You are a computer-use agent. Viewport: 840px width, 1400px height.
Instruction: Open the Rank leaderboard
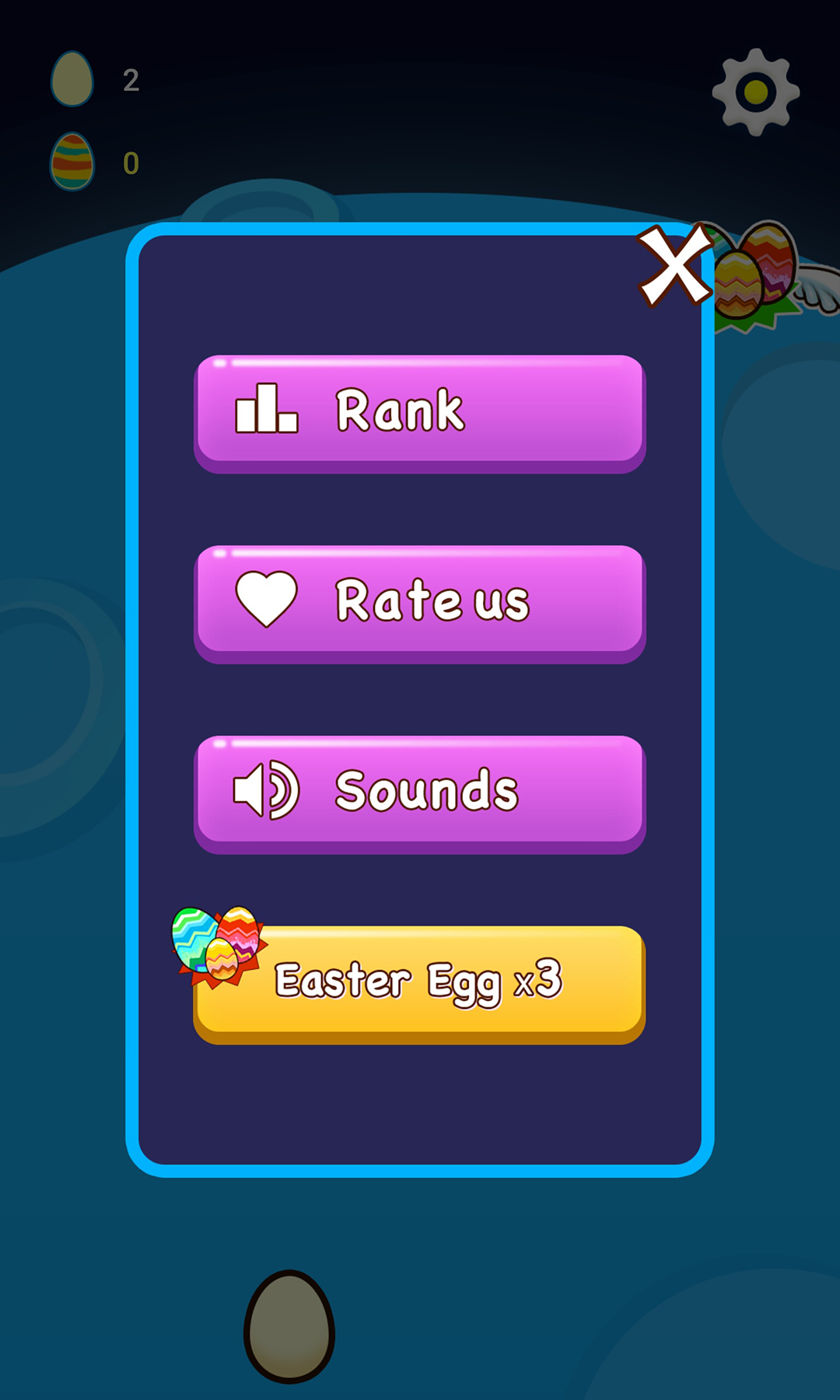point(419,411)
